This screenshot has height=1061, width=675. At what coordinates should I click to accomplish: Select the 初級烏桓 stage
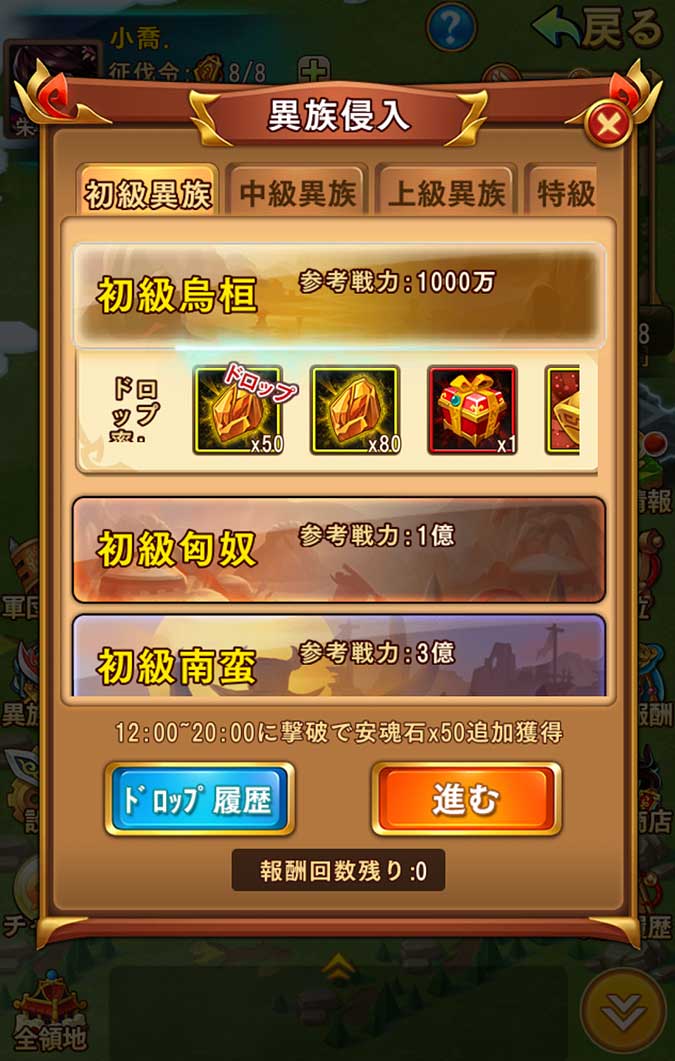tap(338, 295)
